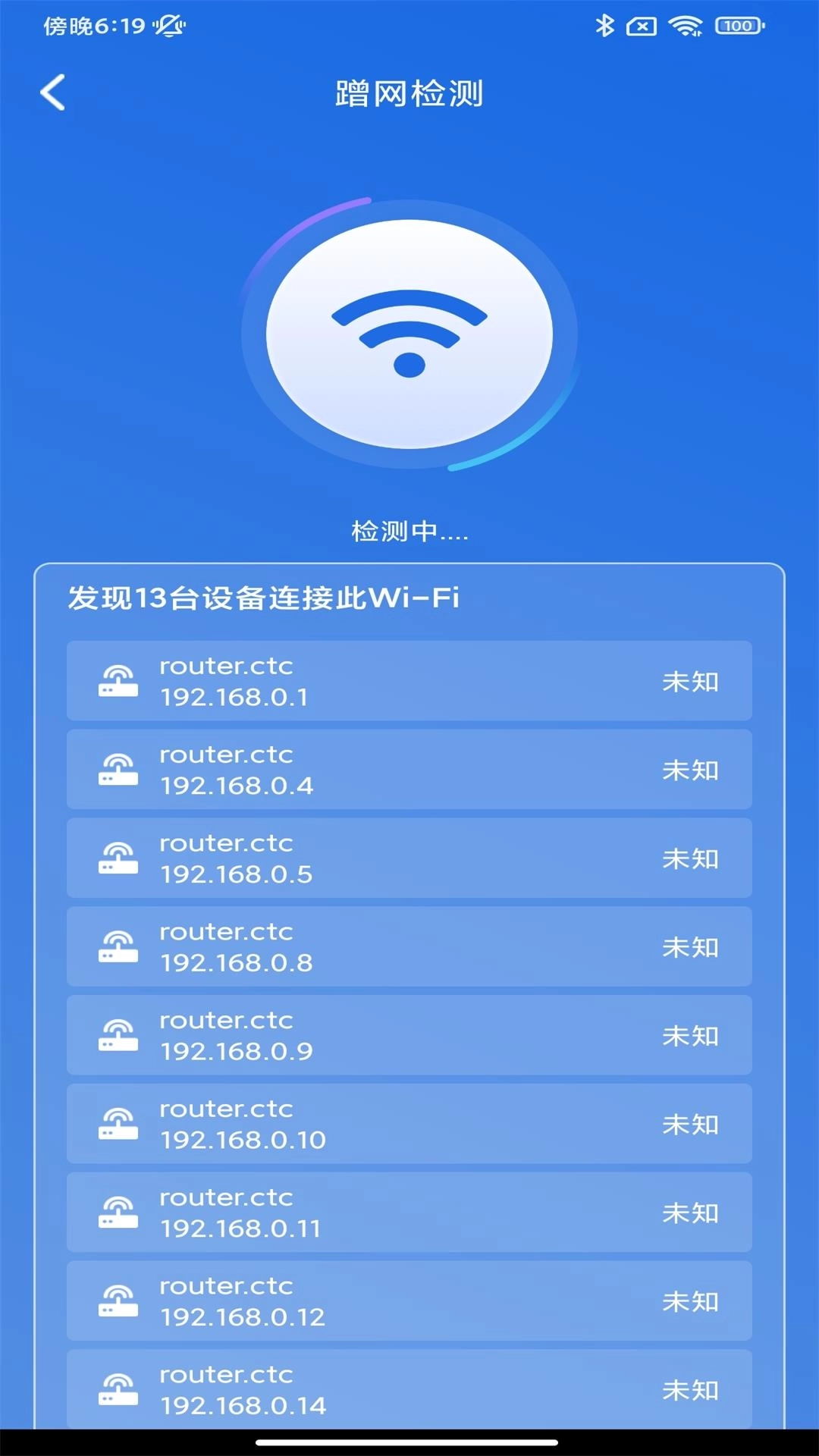The height and width of the screenshot is (1456, 819).
Task: Tap the 未知 label for 192.168.0.1
Action: [692, 681]
